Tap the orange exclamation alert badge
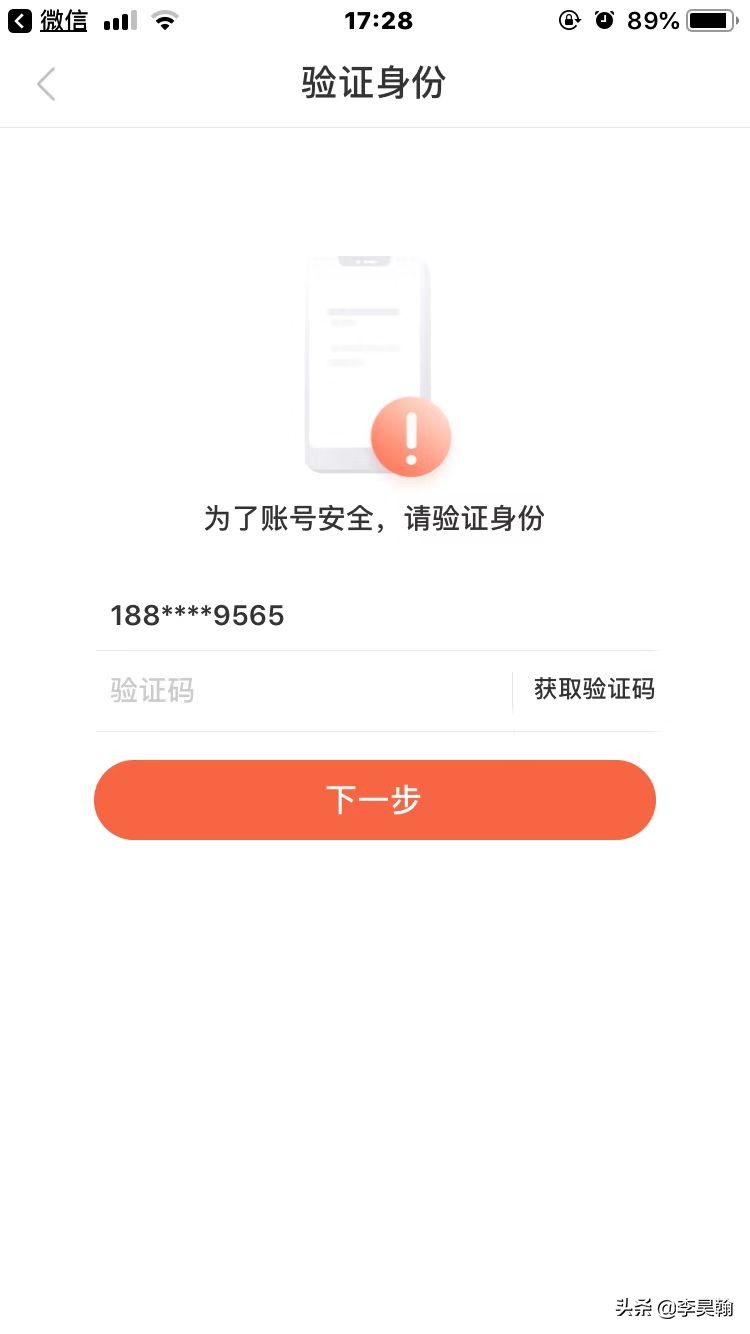Viewport: 750px width, 1334px height. point(411,436)
